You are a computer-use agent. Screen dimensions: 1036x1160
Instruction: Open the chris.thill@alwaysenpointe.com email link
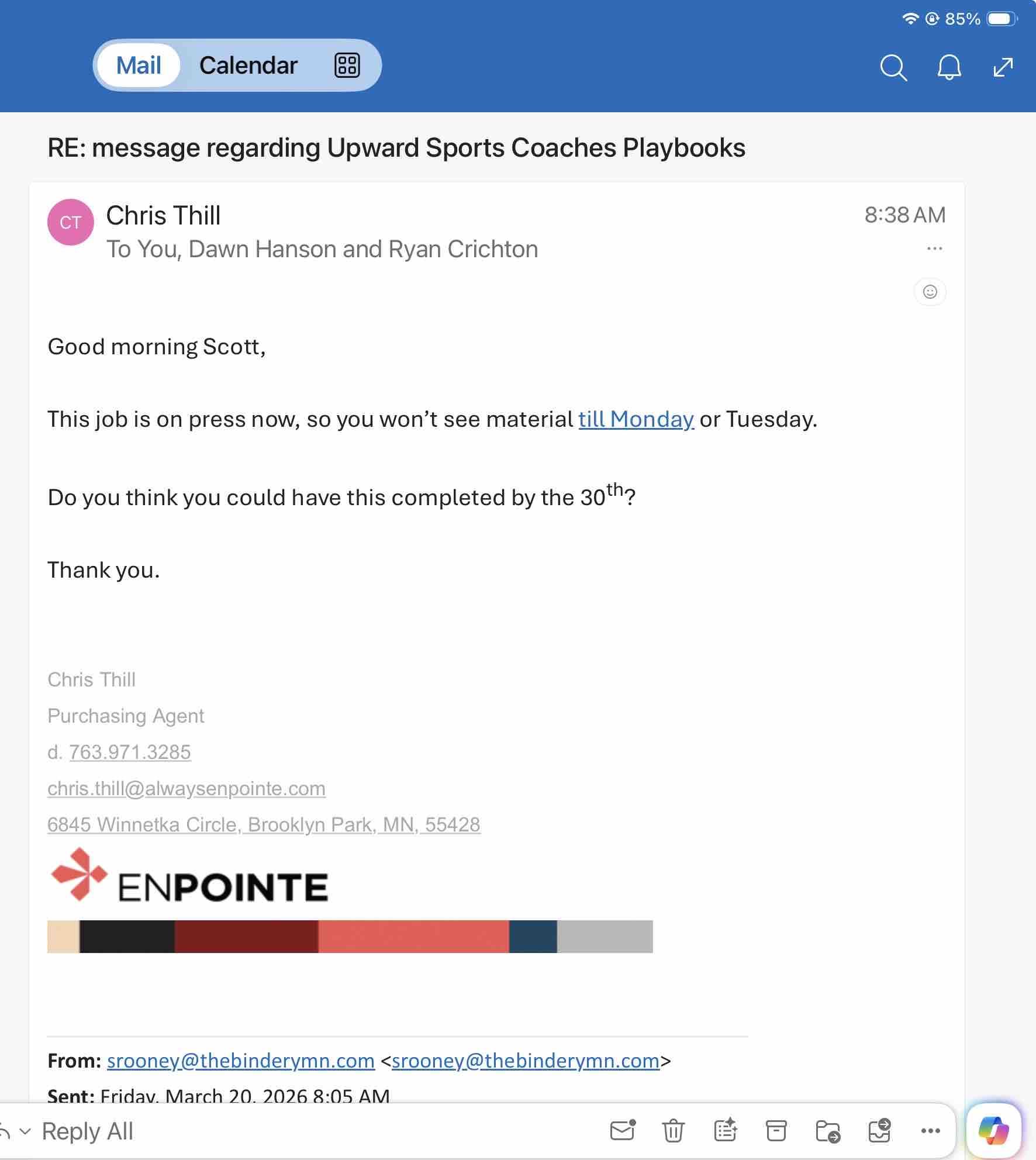[x=187, y=788]
